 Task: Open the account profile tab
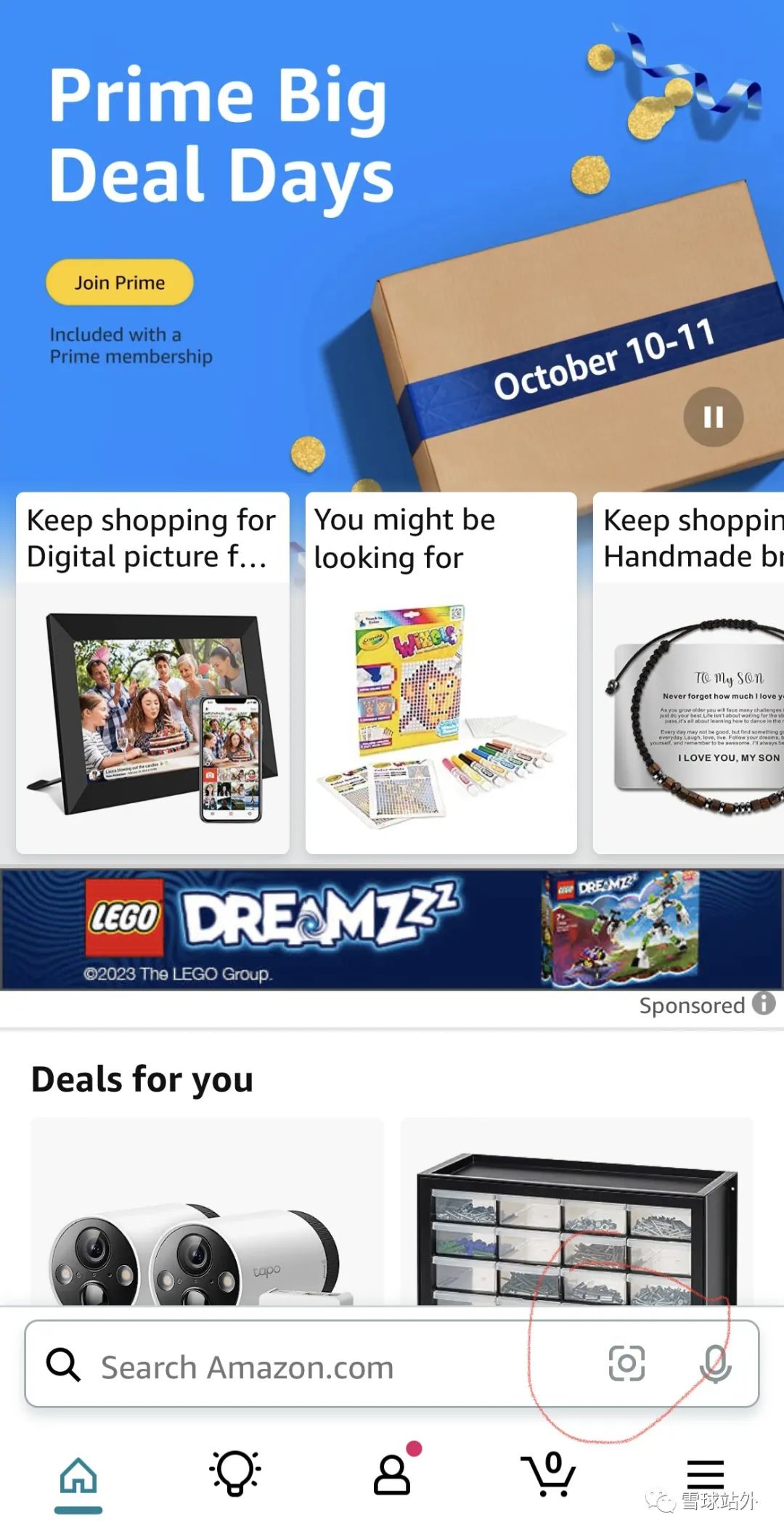click(x=392, y=1474)
